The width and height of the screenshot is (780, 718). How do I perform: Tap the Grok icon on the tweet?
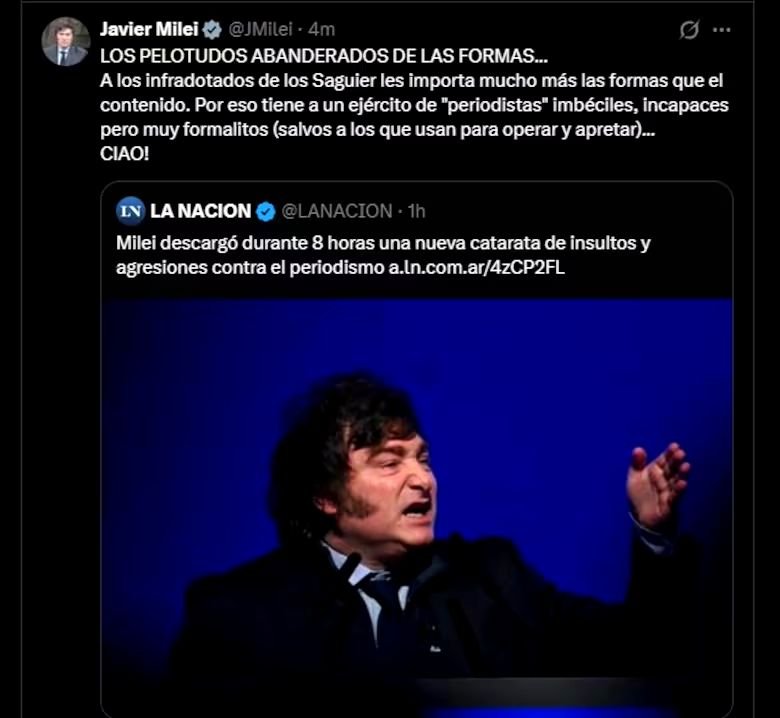coord(689,30)
